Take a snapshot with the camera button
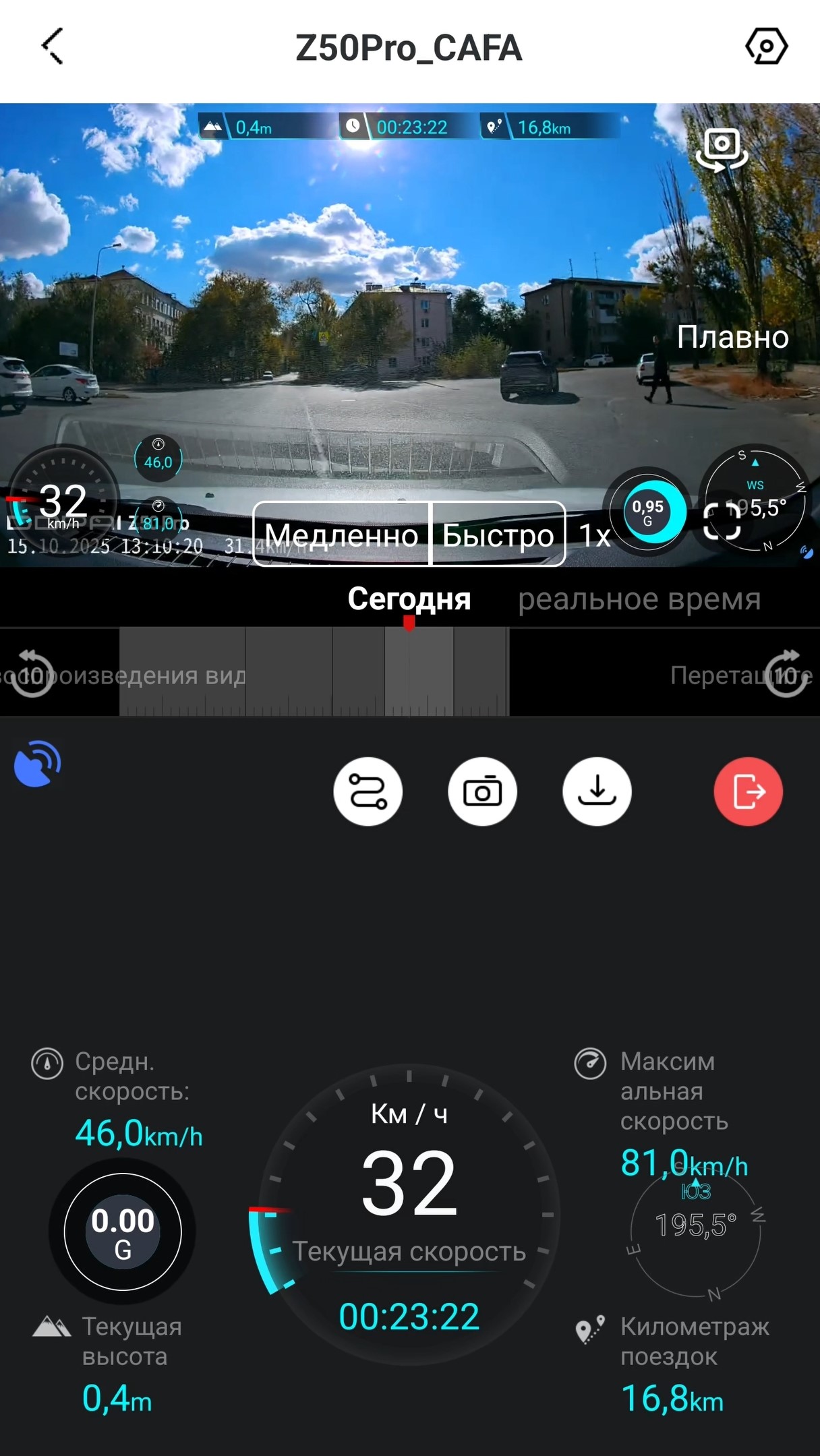The width and height of the screenshot is (820, 1456). (x=482, y=791)
